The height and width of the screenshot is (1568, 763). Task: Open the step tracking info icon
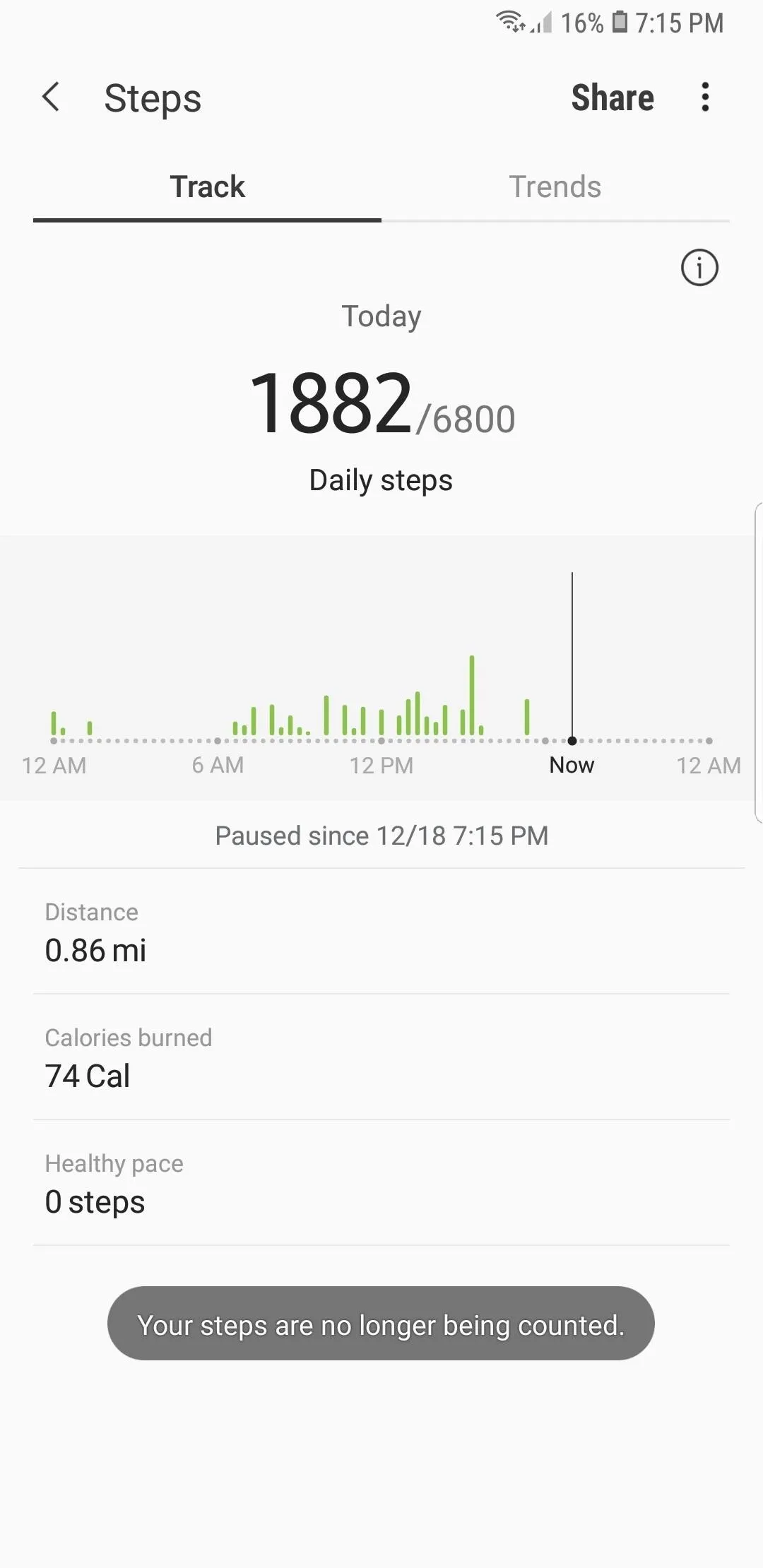[x=699, y=268]
